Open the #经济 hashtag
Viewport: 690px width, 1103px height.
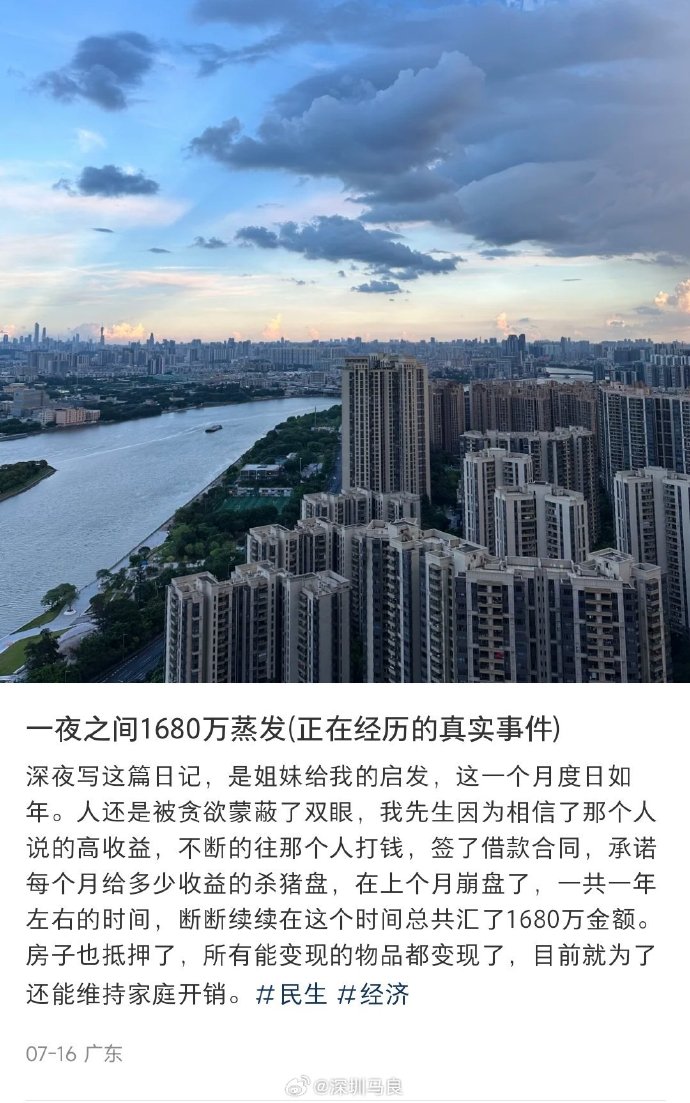[x=373, y=994]
